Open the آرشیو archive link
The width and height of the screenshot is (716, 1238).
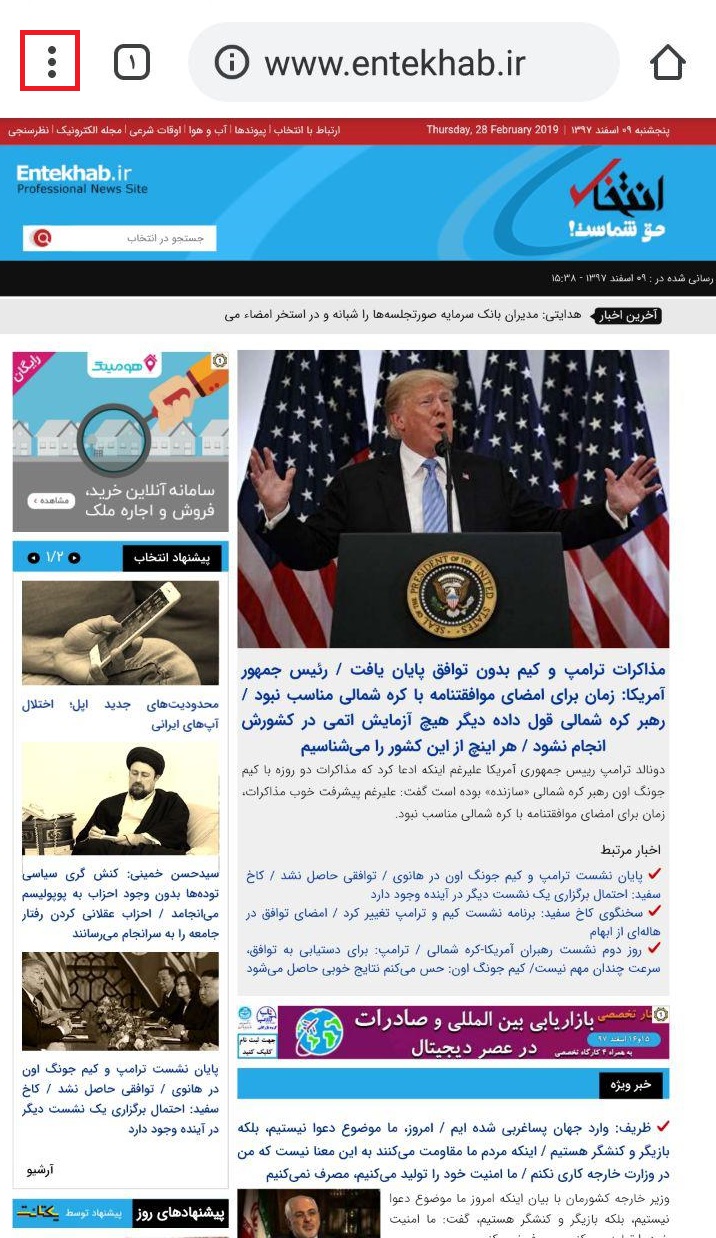(40, 1168)
